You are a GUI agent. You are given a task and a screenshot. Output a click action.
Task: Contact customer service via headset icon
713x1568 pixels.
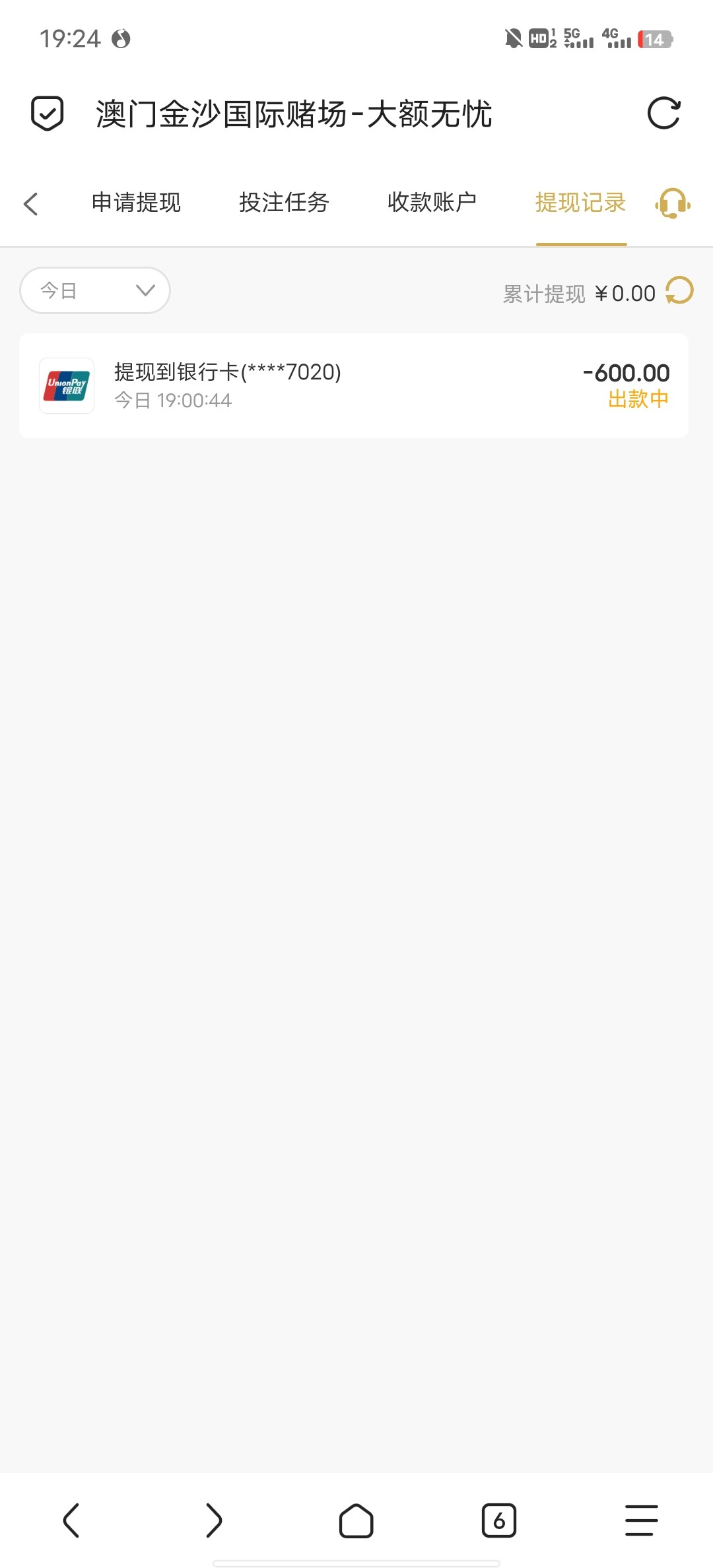(x=673, y=203)
